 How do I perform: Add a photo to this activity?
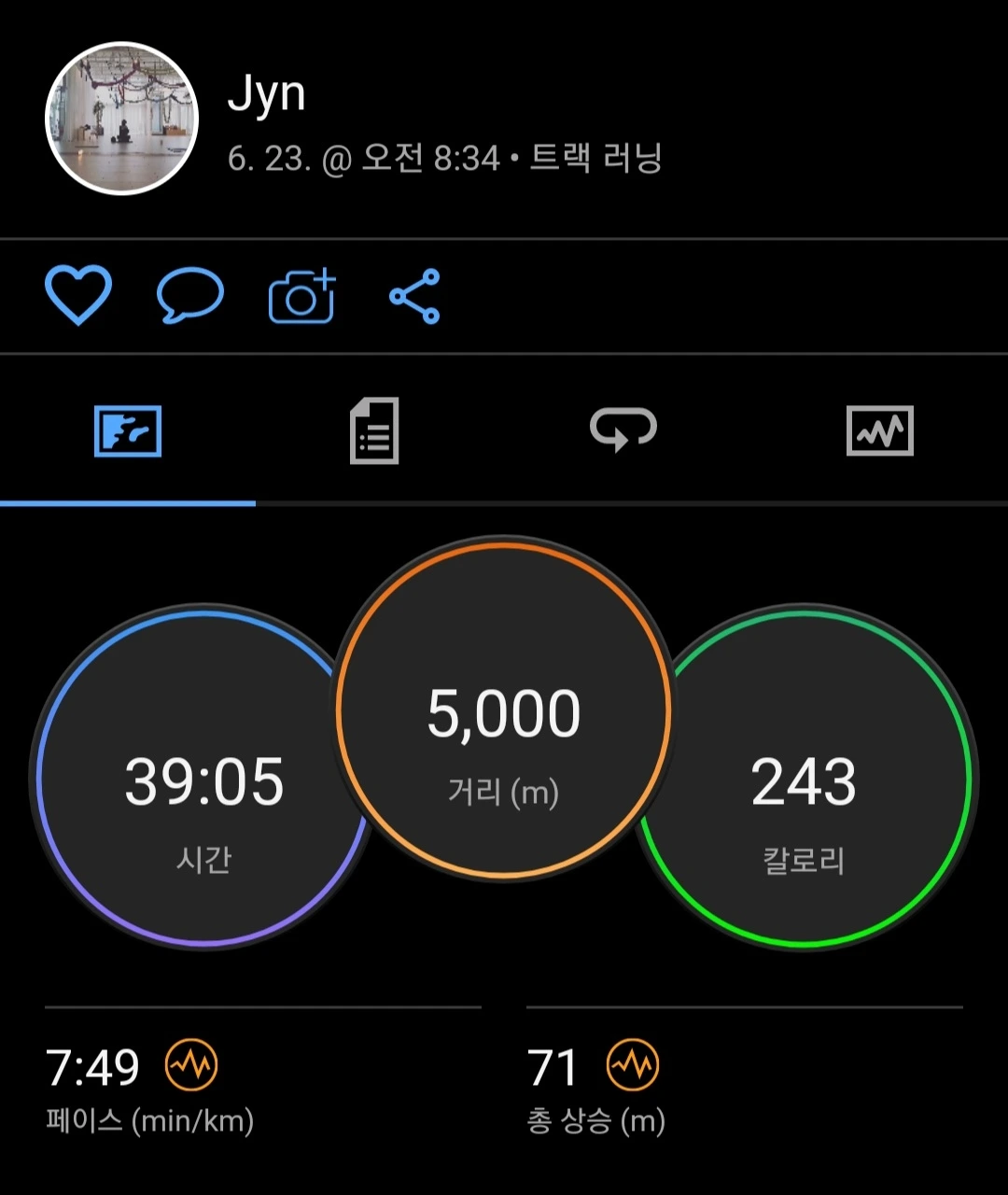click(301, 296)
